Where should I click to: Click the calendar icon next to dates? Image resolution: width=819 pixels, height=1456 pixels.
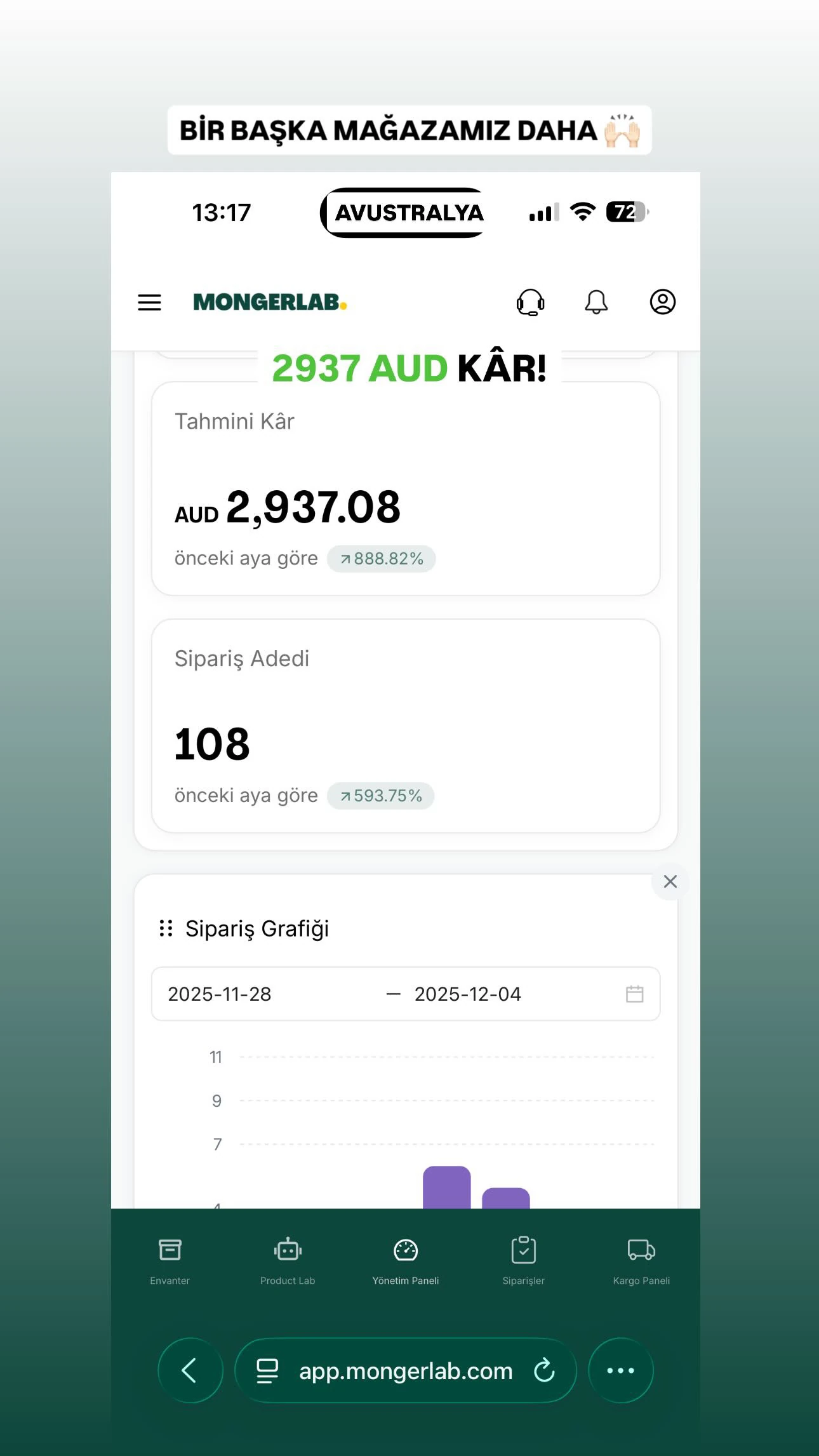coord(634,994)
